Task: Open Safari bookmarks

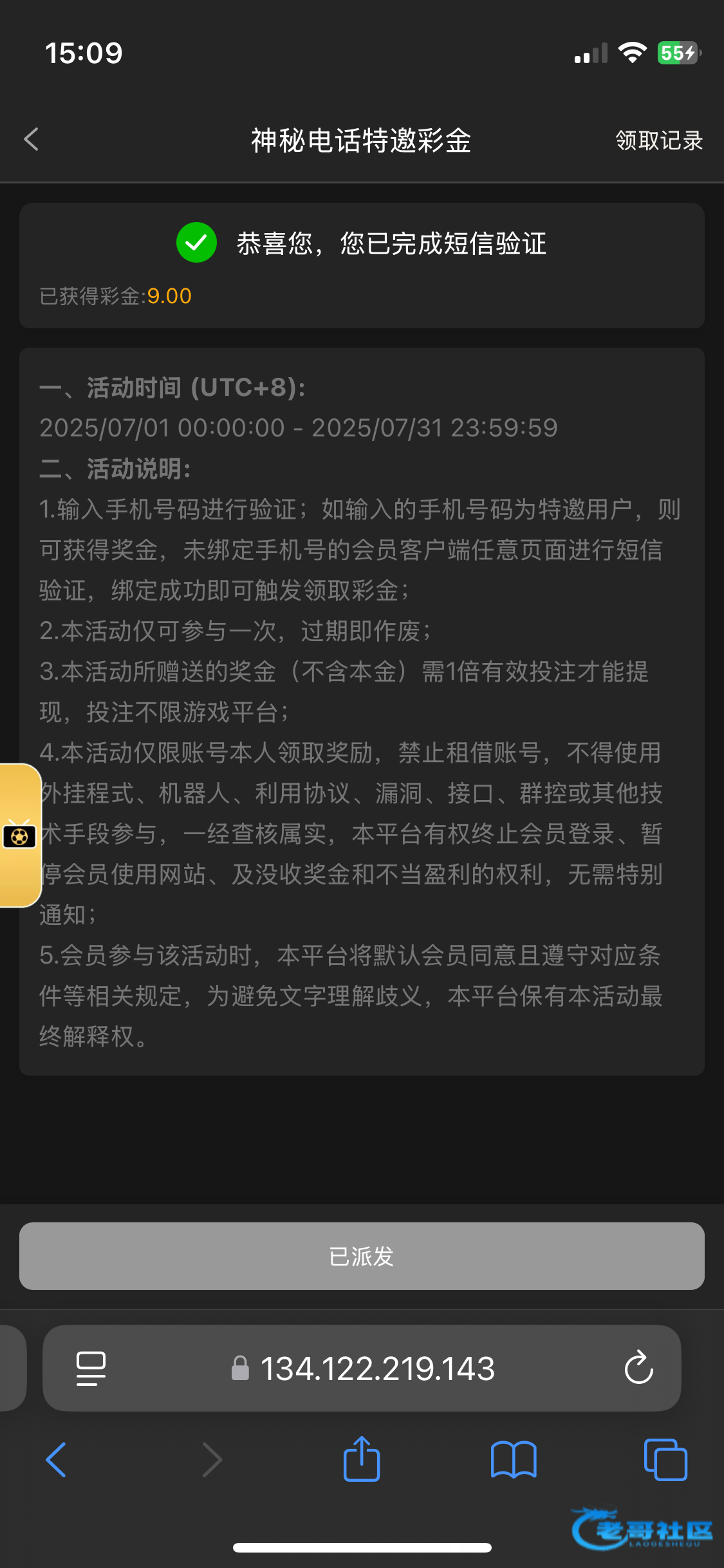Action: (513, 1459)
